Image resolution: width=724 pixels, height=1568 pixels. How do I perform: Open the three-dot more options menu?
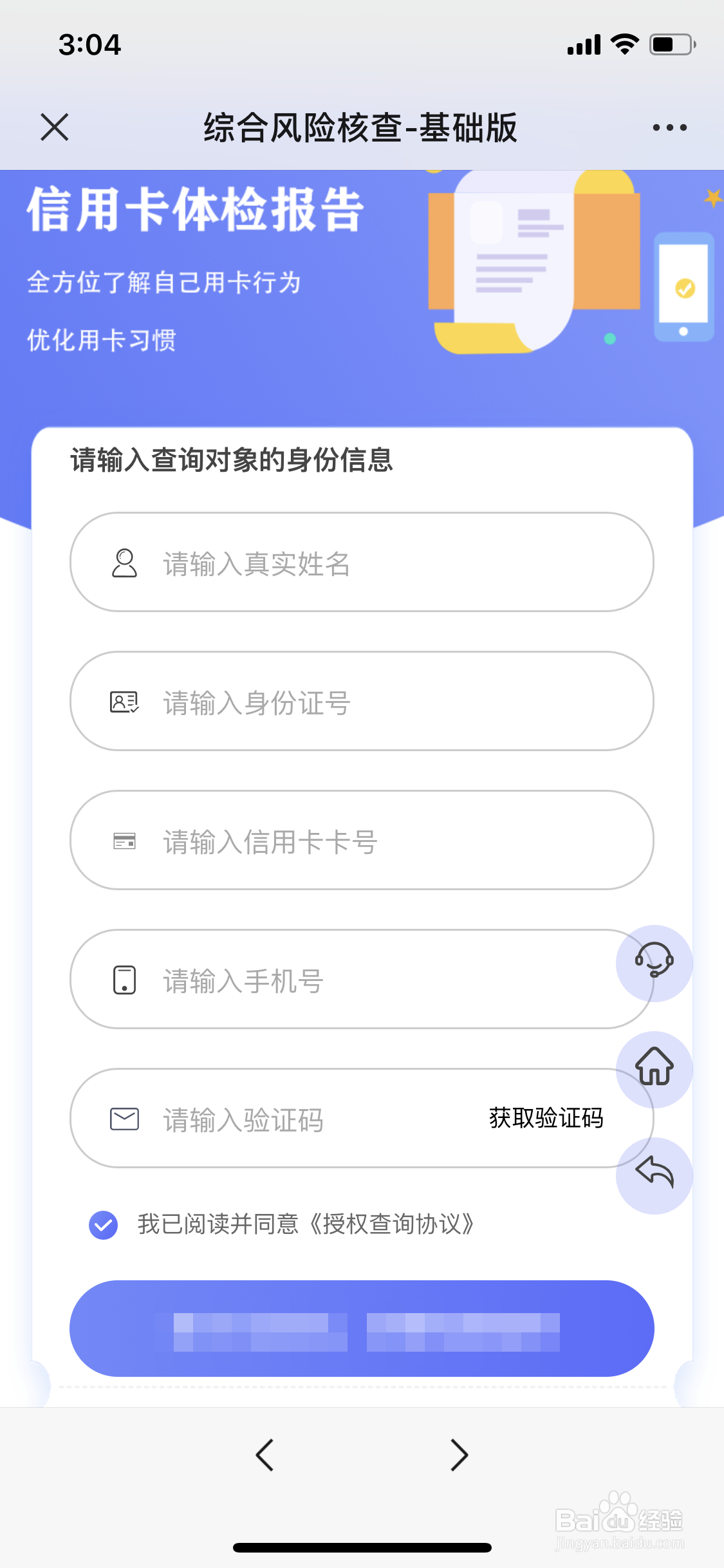[x=669, y=127]
